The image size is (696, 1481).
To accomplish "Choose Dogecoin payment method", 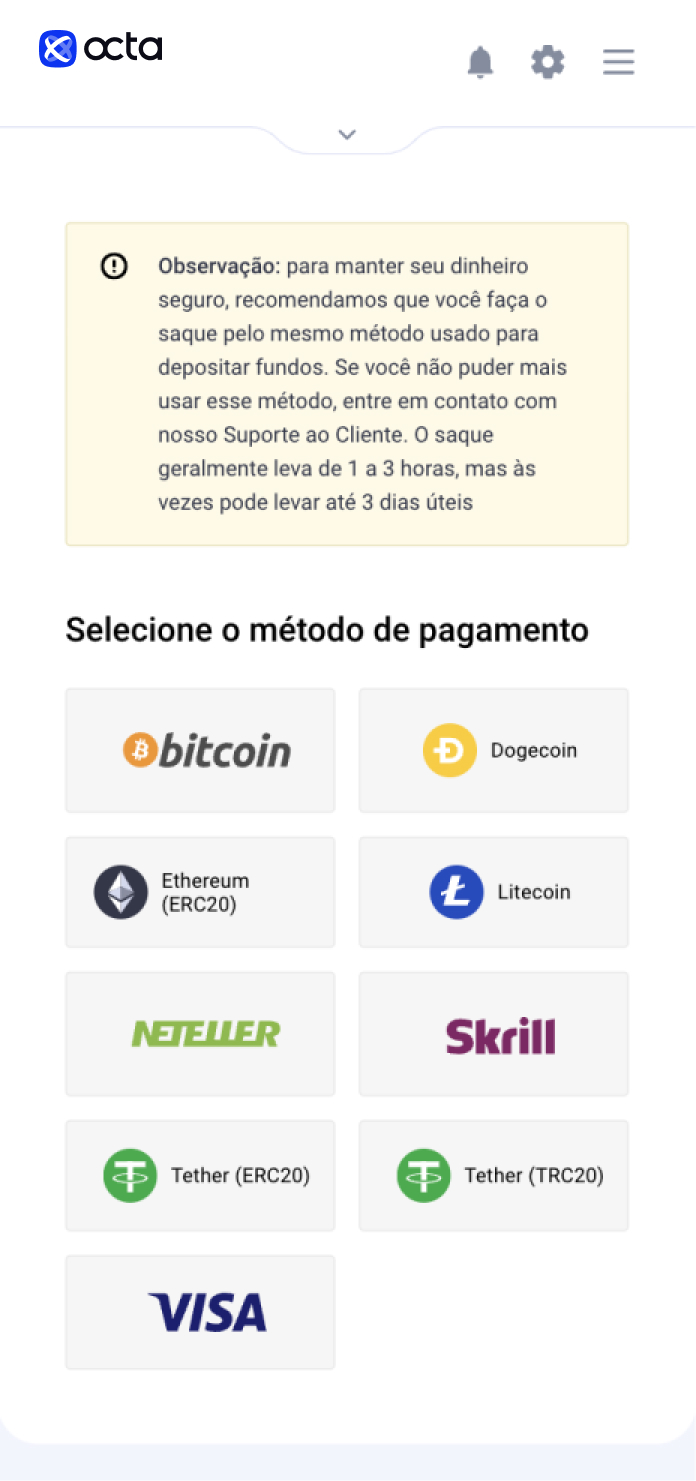I will tap(494, 750).
